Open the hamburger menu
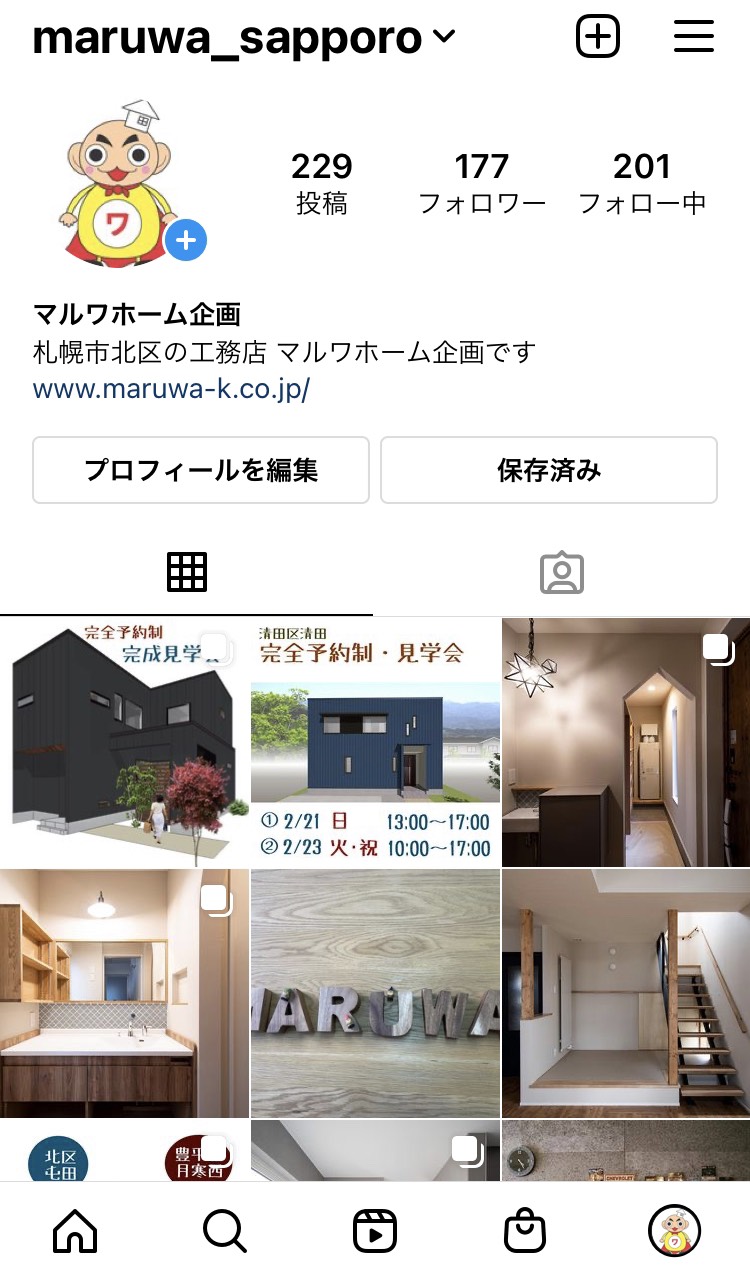The width and height of the screenshot is (750, 1280). 693,37
